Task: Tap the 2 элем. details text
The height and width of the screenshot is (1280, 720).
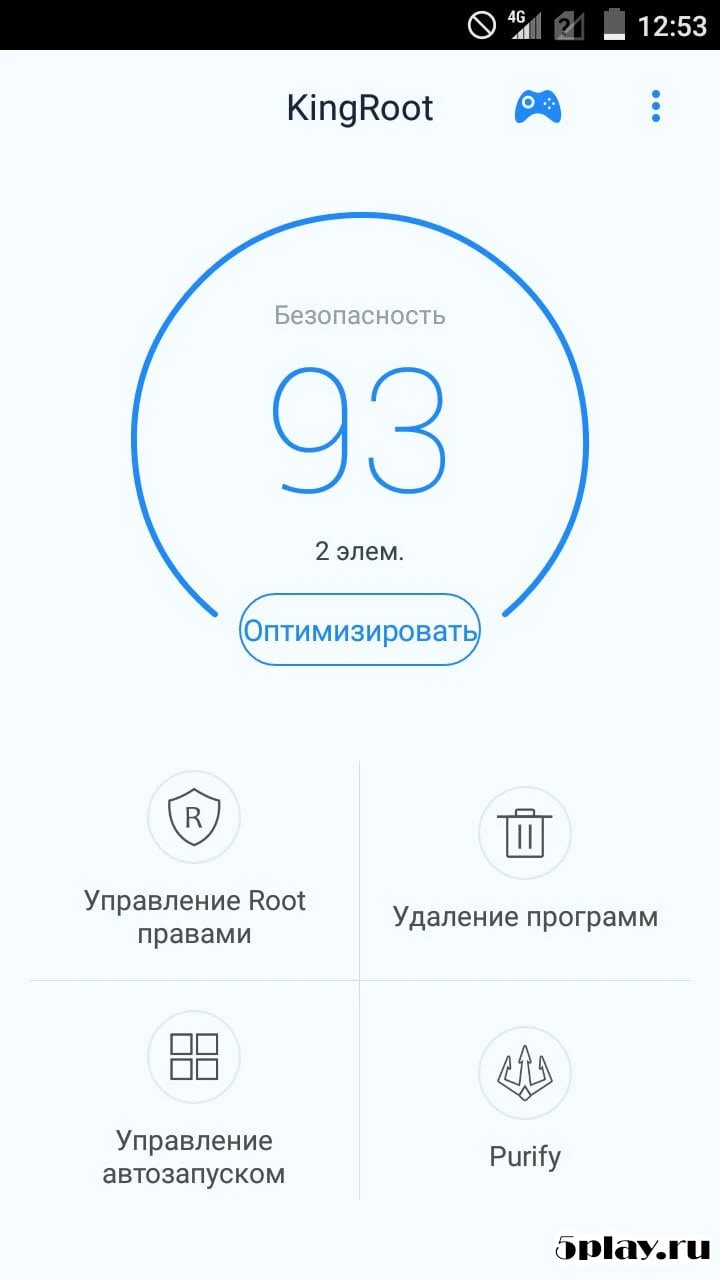Action: pos(360,549)
